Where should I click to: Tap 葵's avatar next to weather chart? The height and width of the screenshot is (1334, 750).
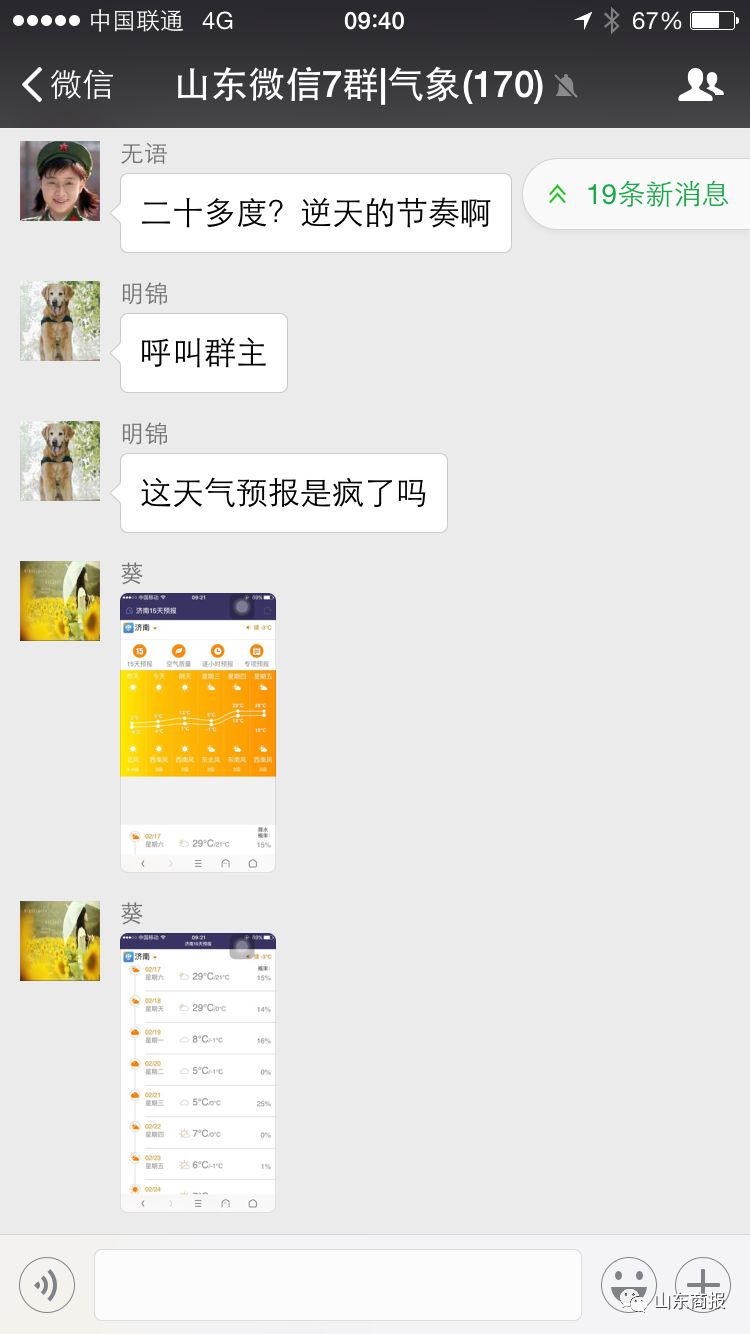[x=60, y=601]
